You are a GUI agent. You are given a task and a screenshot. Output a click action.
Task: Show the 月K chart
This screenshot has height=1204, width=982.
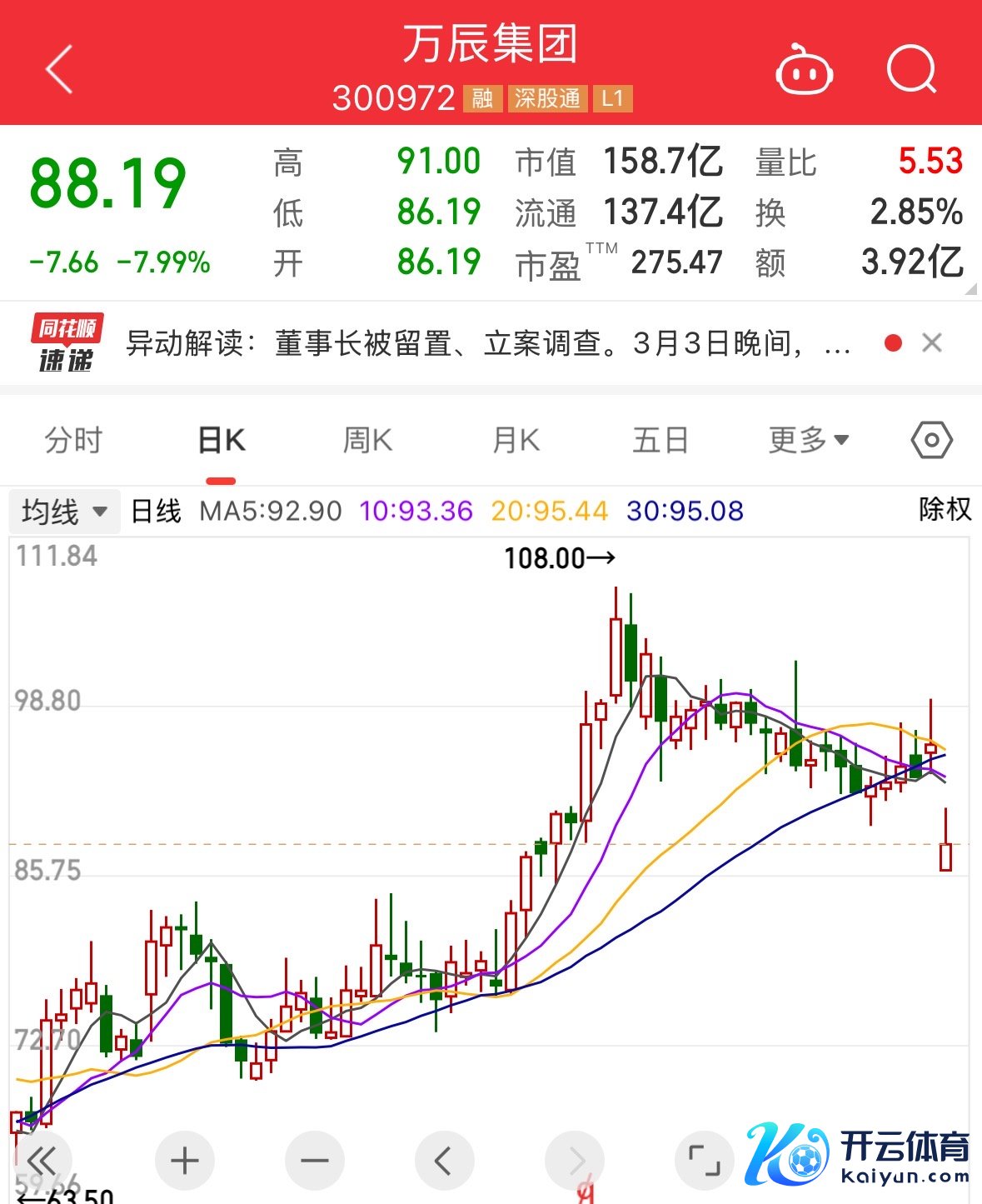[x=516, y=440]
